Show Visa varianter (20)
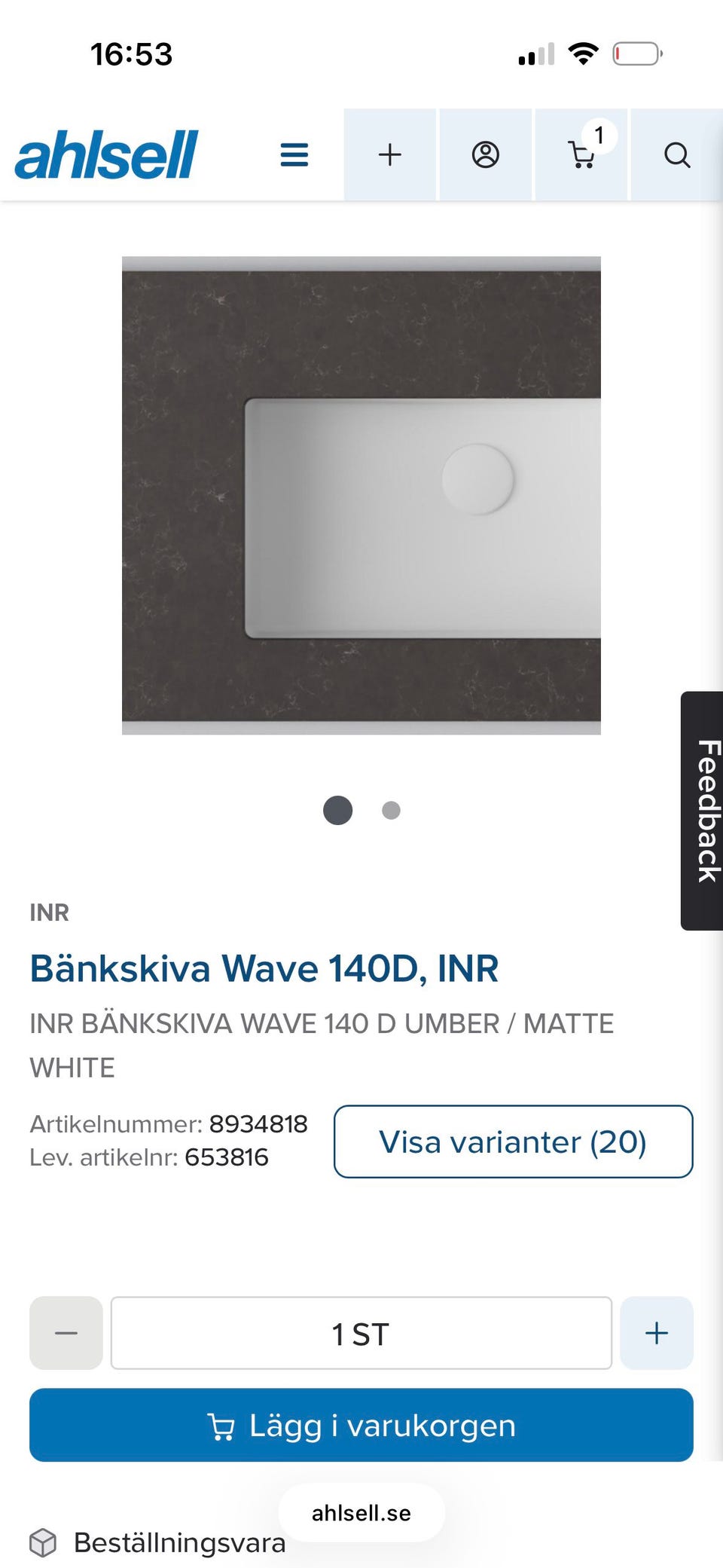This screenshot has width=723, height=1568. click(x=514, y=1142)
